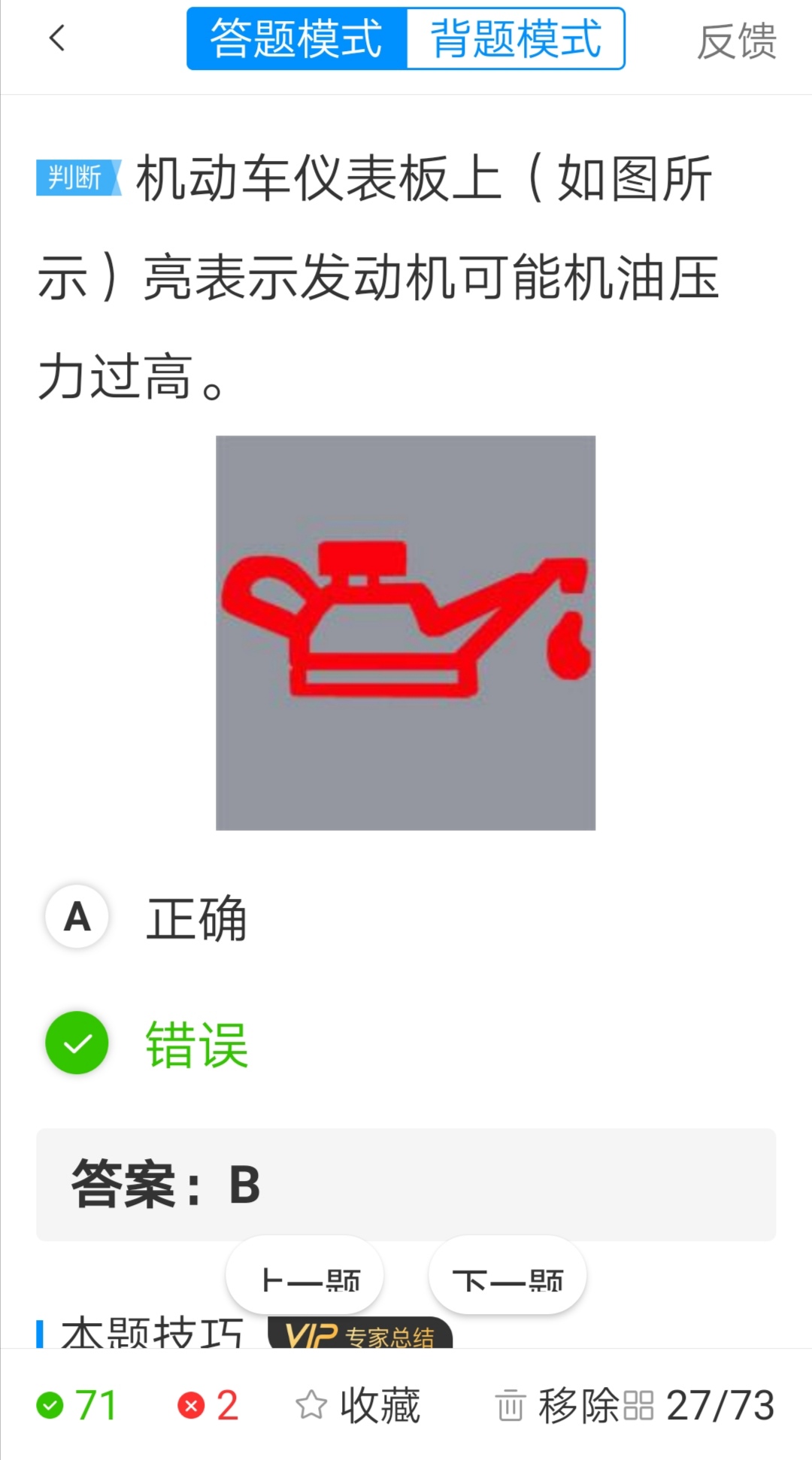The image size is (812, 1460).
Task: Go back using the top-left arrow
Action: (x=57, y=38)
